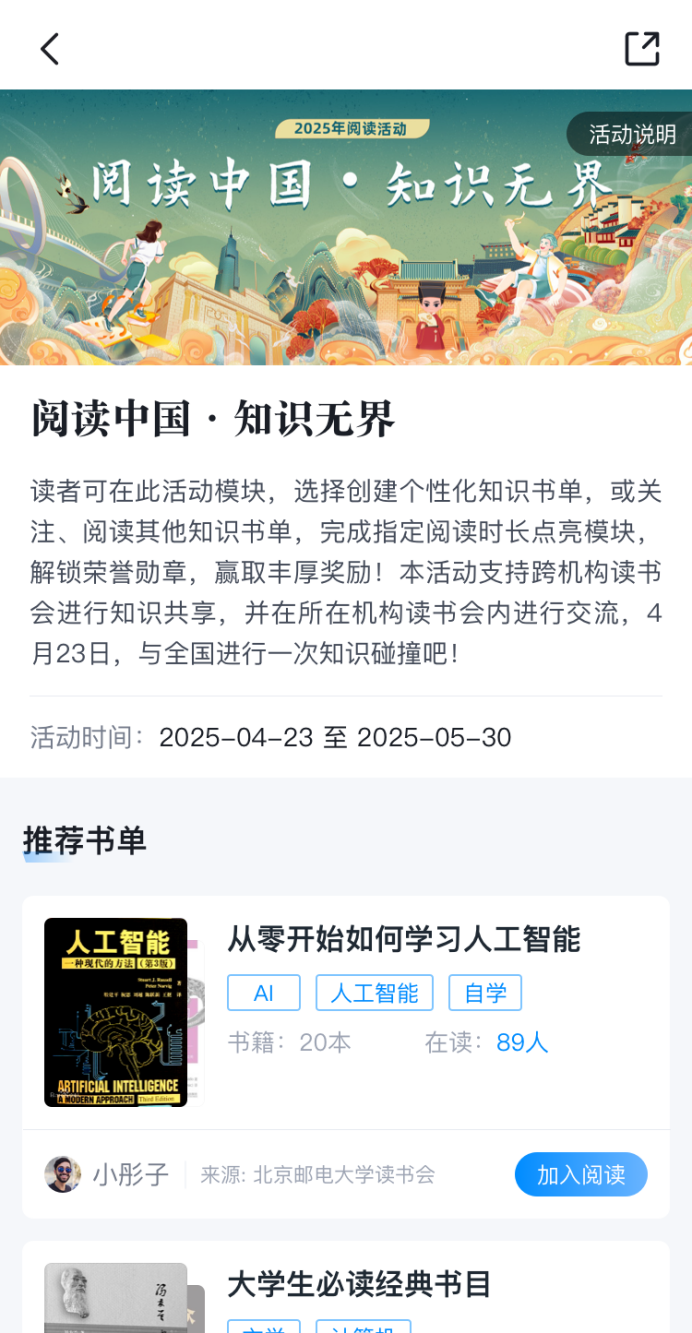Select the 自学 tag chip

[485, 993]
